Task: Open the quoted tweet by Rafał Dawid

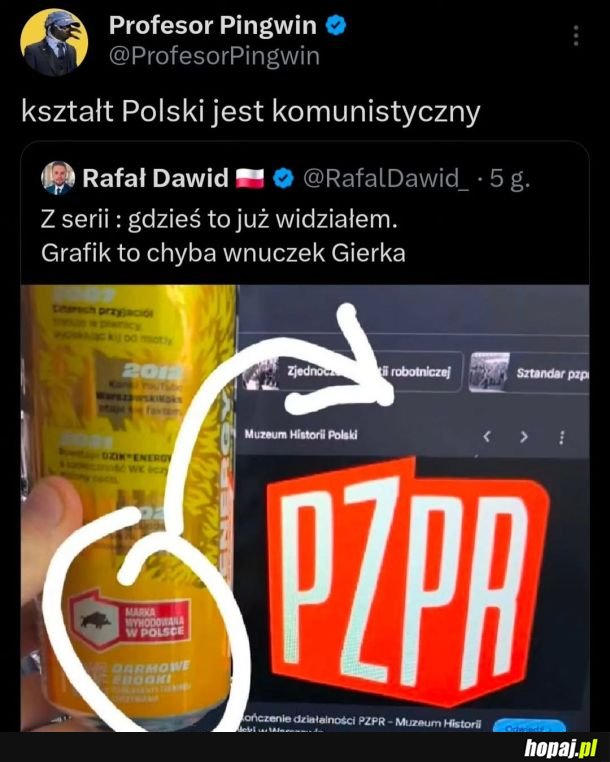Action: (305, 214)
